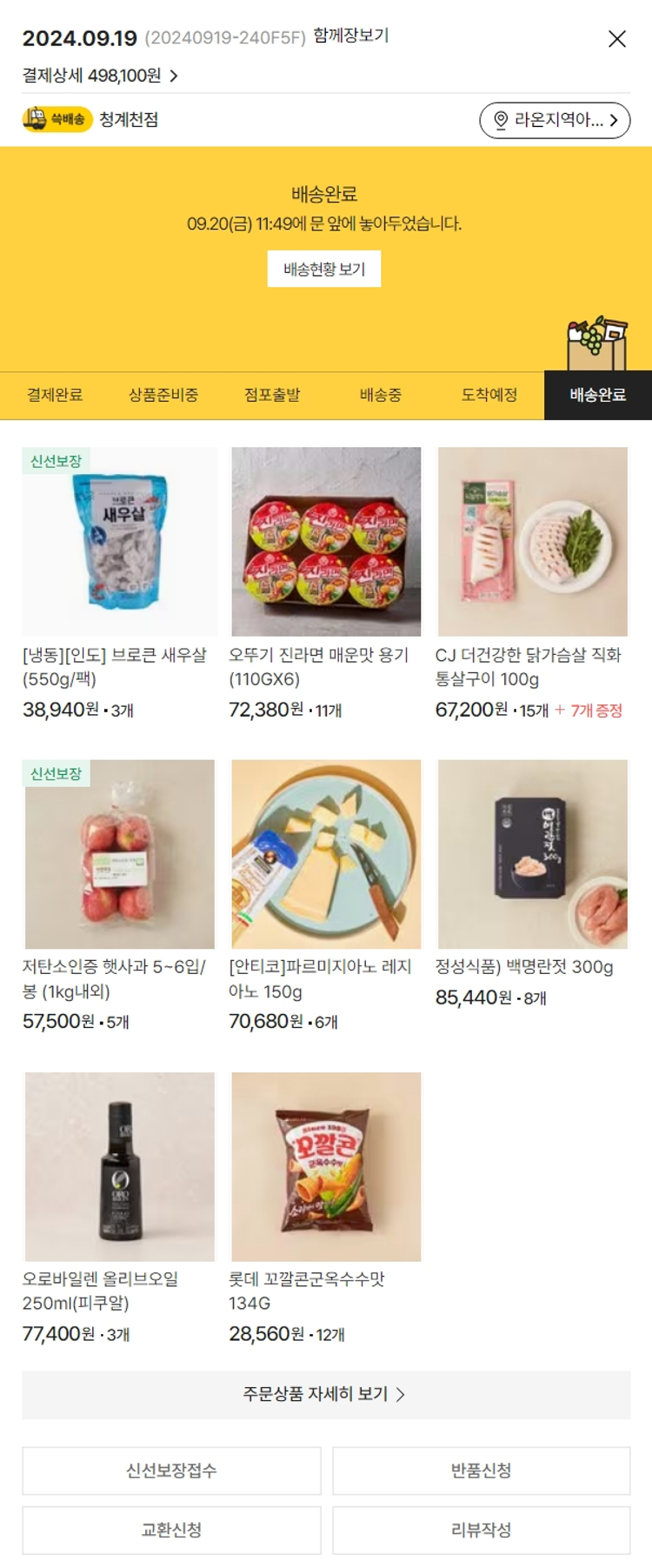This screenshot has width=652, height=1568.
Task: Open 결제상세 498,100원 payment details
Action: pos(100,77)
